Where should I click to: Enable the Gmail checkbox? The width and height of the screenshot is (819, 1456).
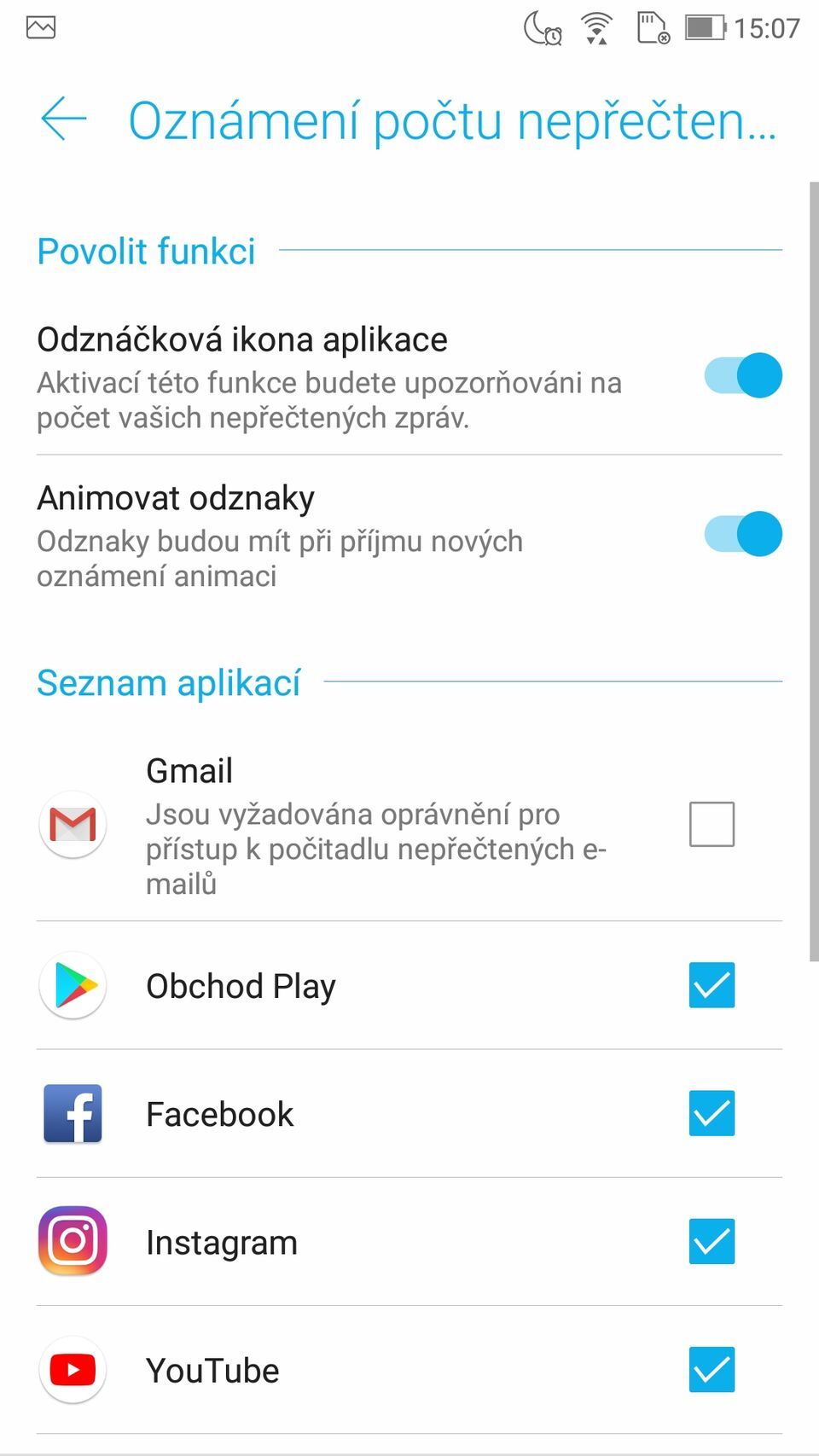712,824
